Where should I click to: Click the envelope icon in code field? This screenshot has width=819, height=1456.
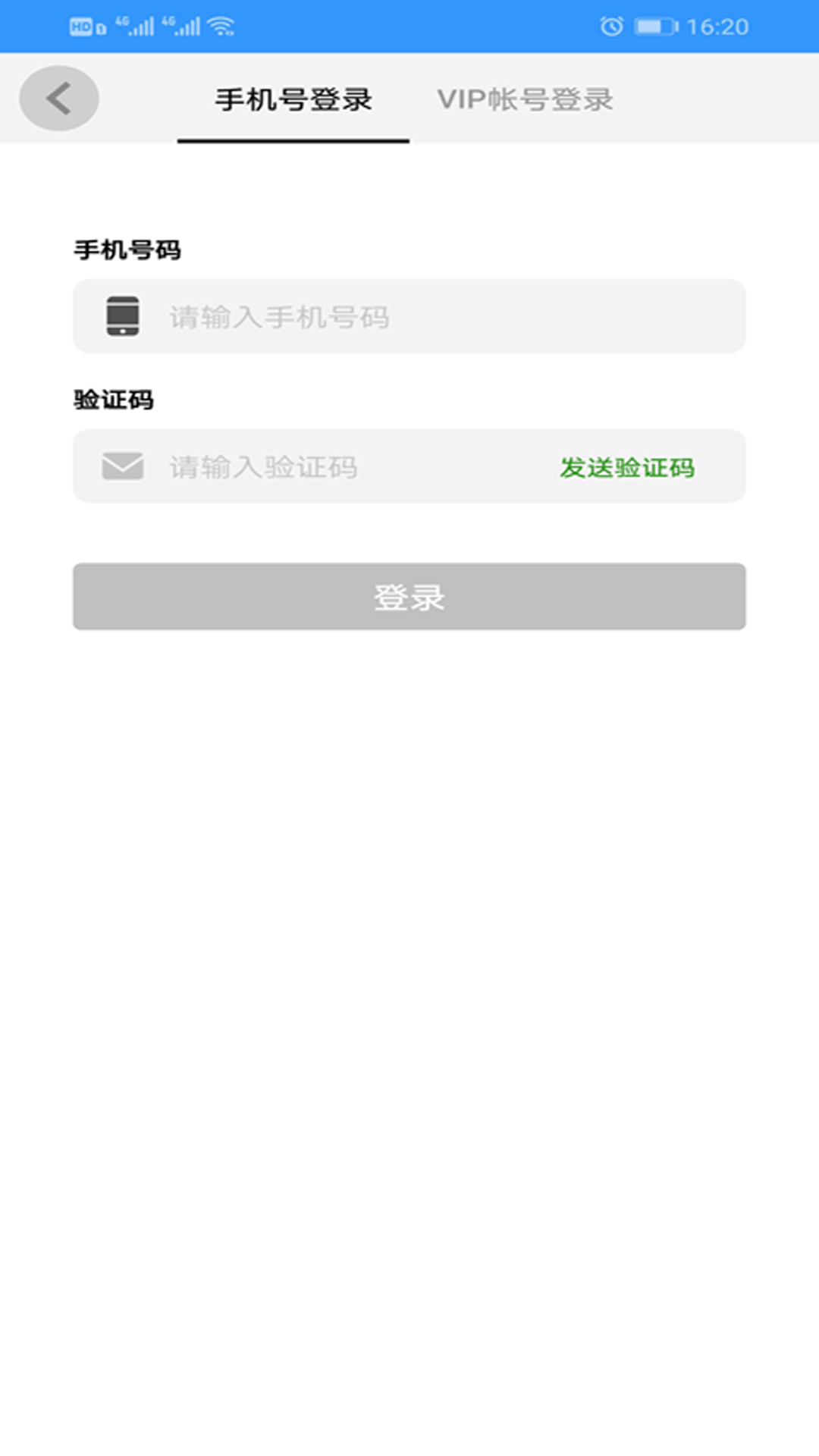point(121,466)
